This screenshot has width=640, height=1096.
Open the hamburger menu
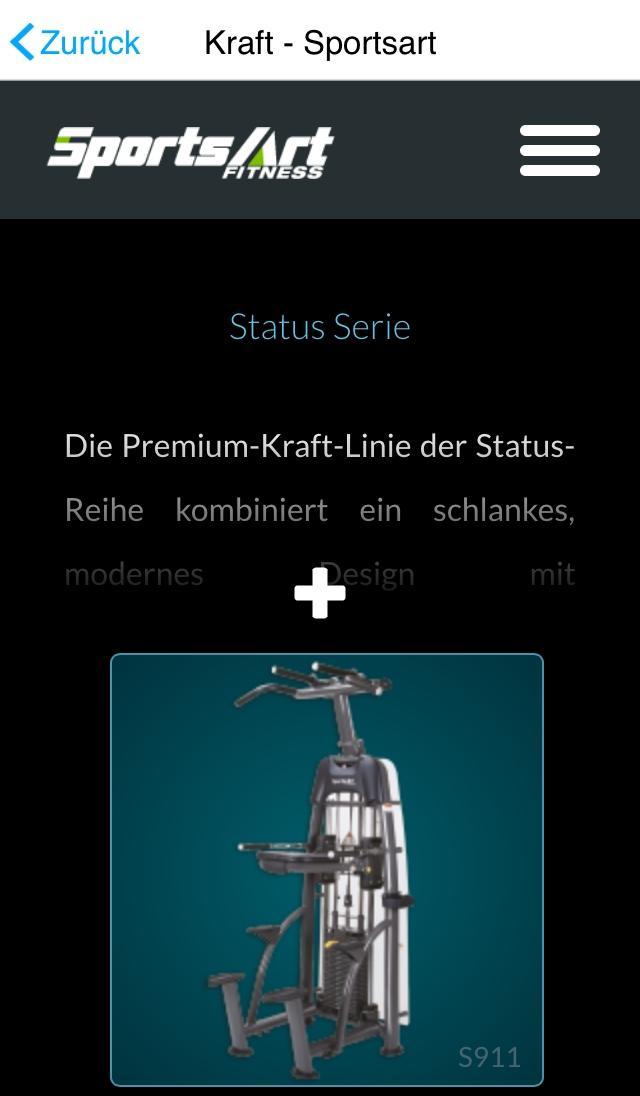pos(559,150)
